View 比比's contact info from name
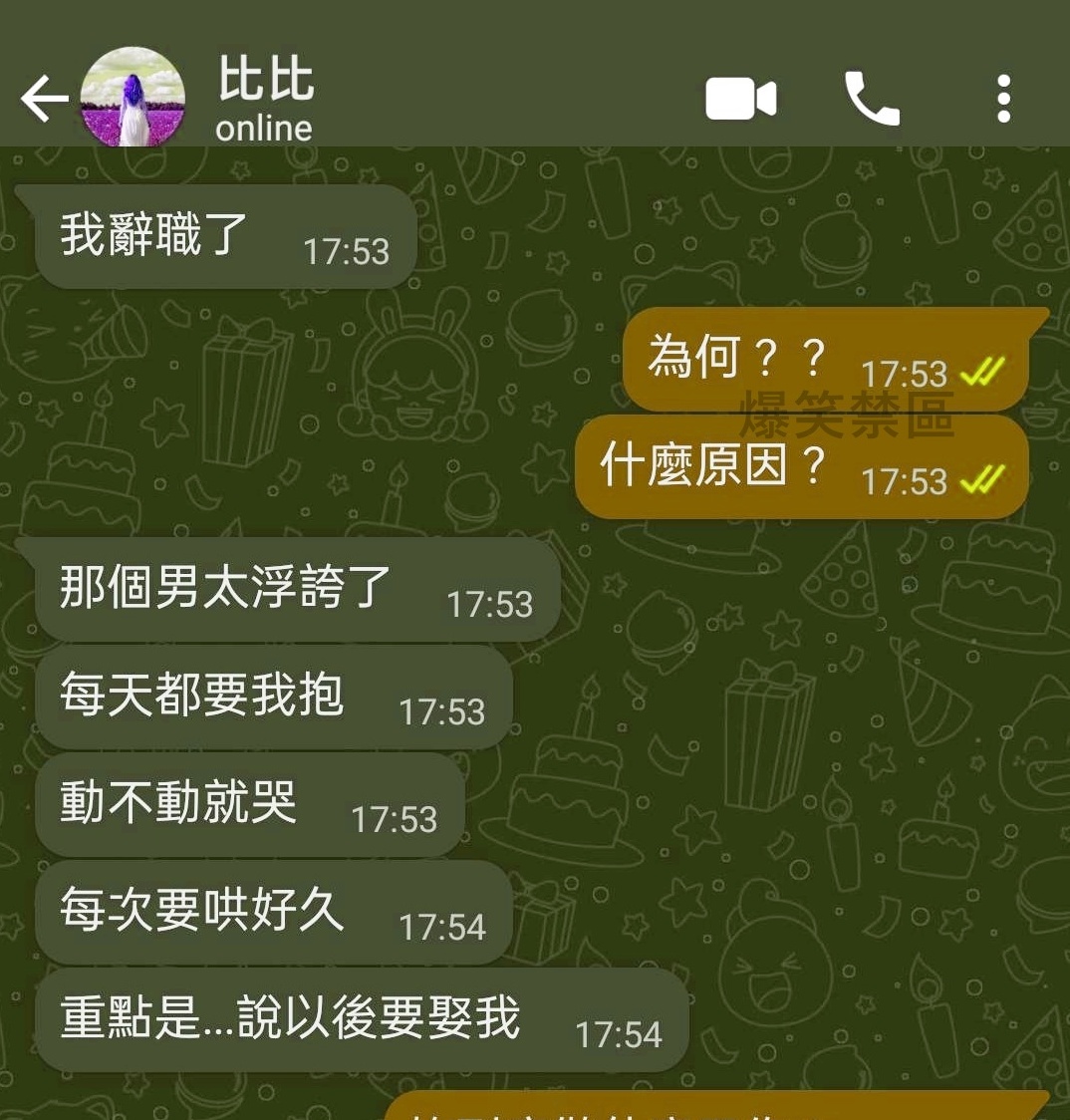Screen dimensions: 1070x1120 266,81
